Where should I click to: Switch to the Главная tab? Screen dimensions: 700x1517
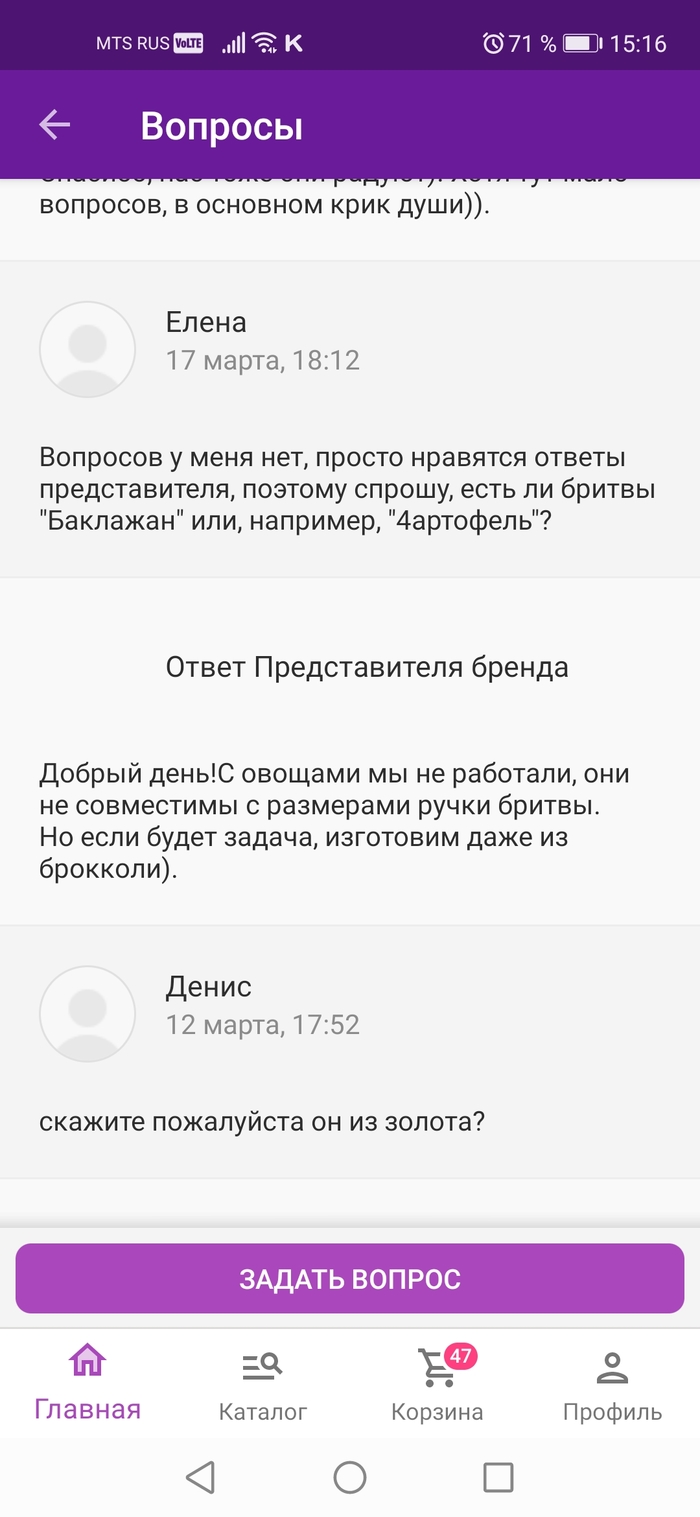point(87,1384)
